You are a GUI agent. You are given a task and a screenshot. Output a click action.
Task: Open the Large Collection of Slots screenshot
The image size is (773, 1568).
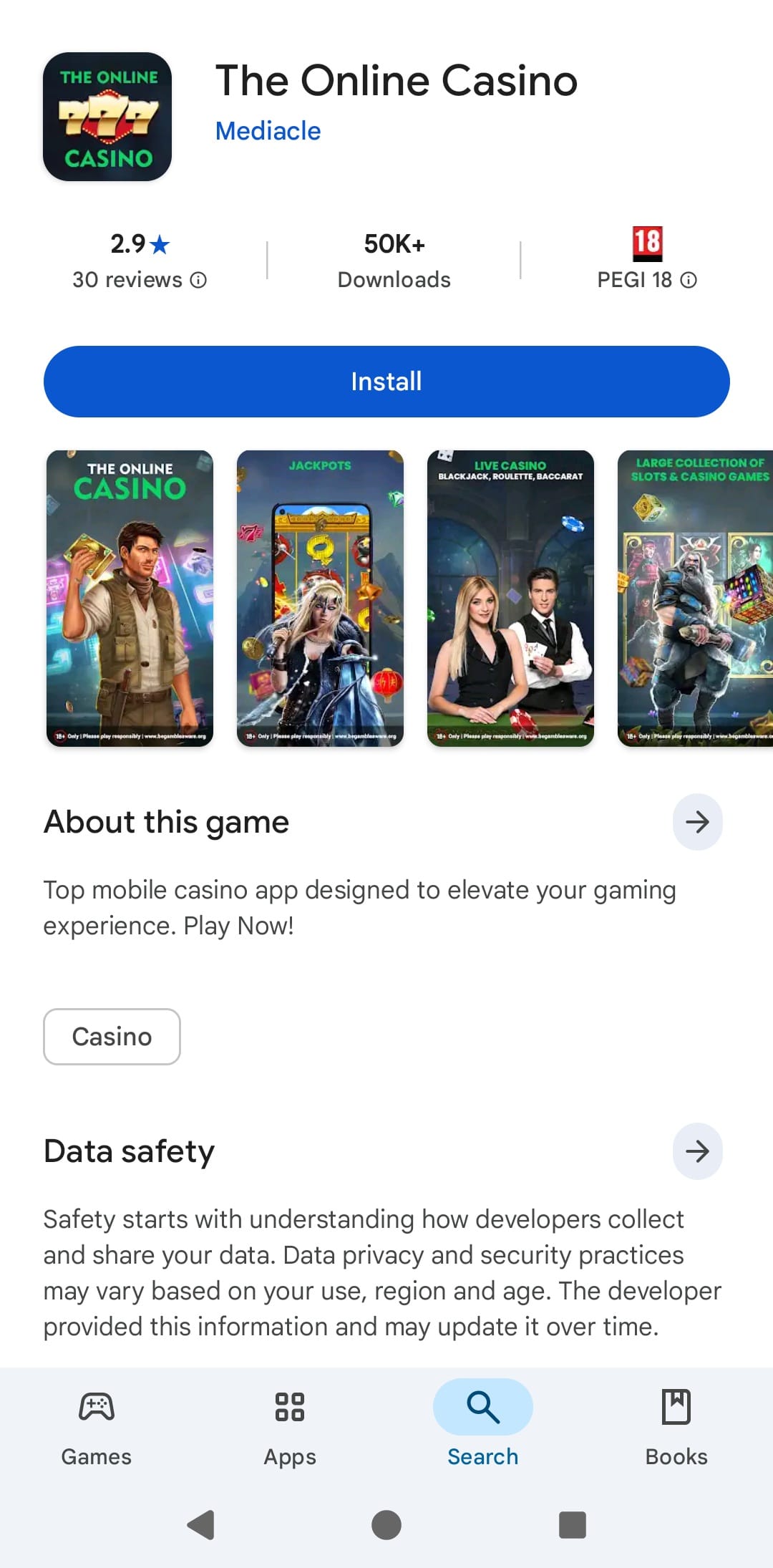pos(694,598)
